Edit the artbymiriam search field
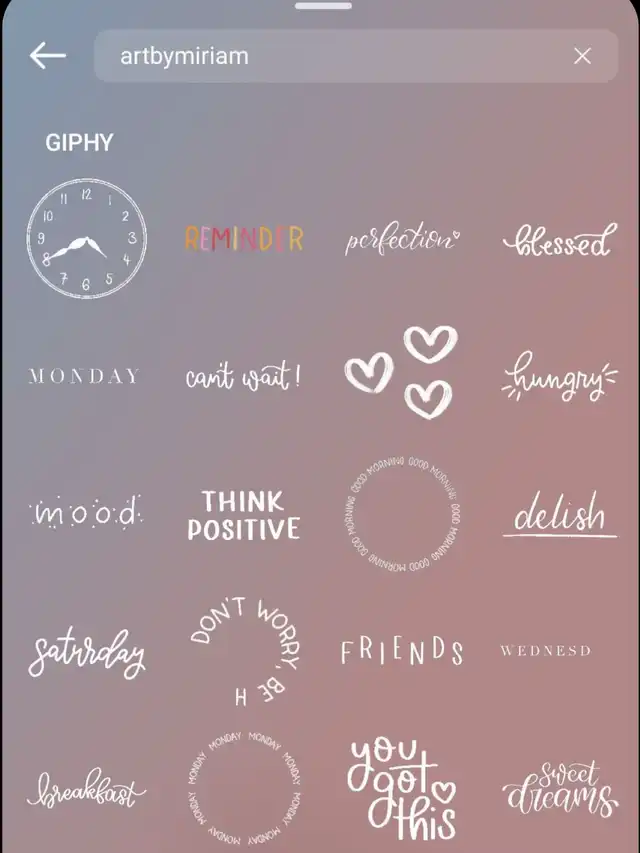Viewport: 640px width, 853px height. 330,56
